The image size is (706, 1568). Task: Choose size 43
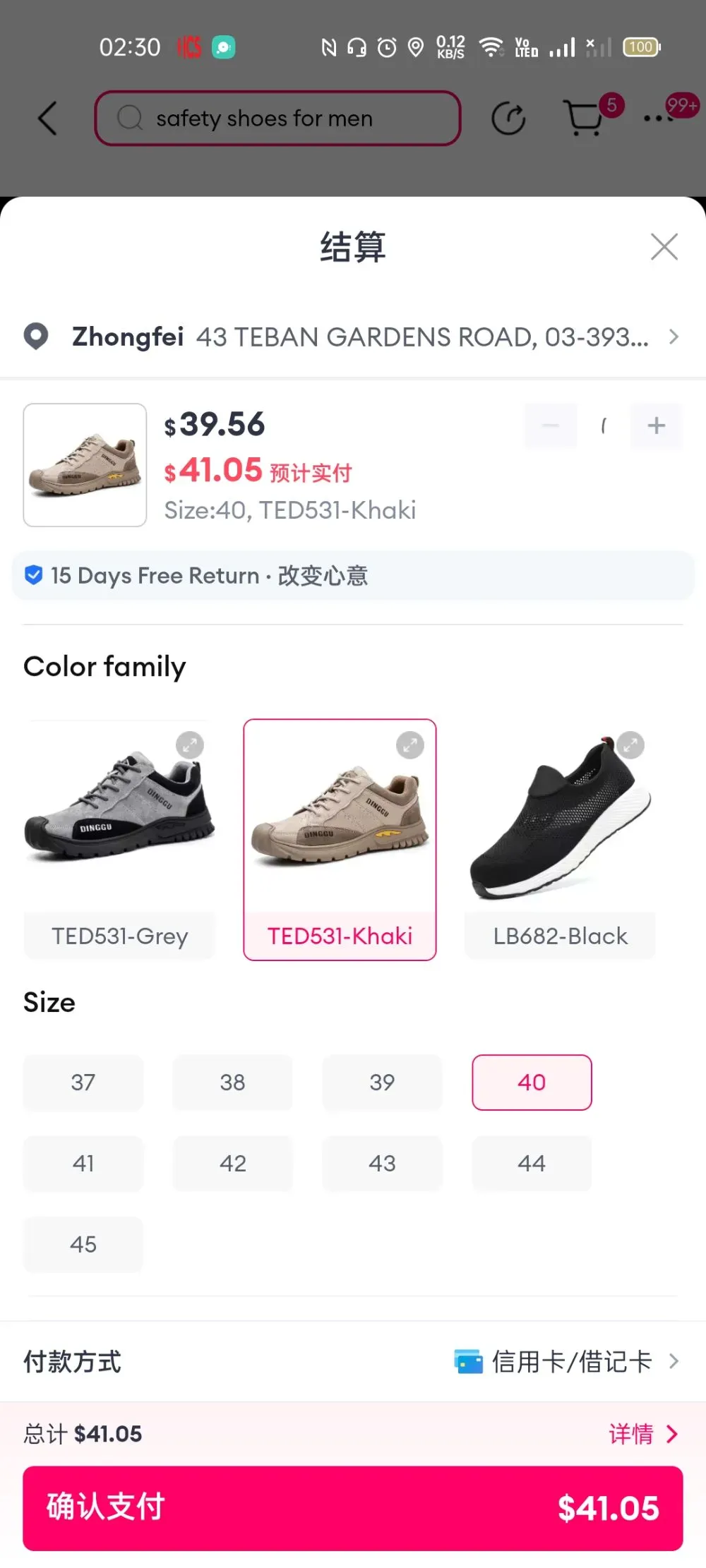[x=383, y=1164]
